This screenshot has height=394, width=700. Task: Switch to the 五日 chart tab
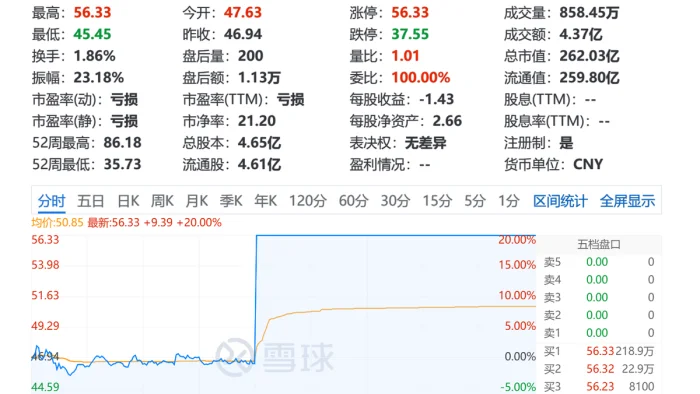coord(91,201)
